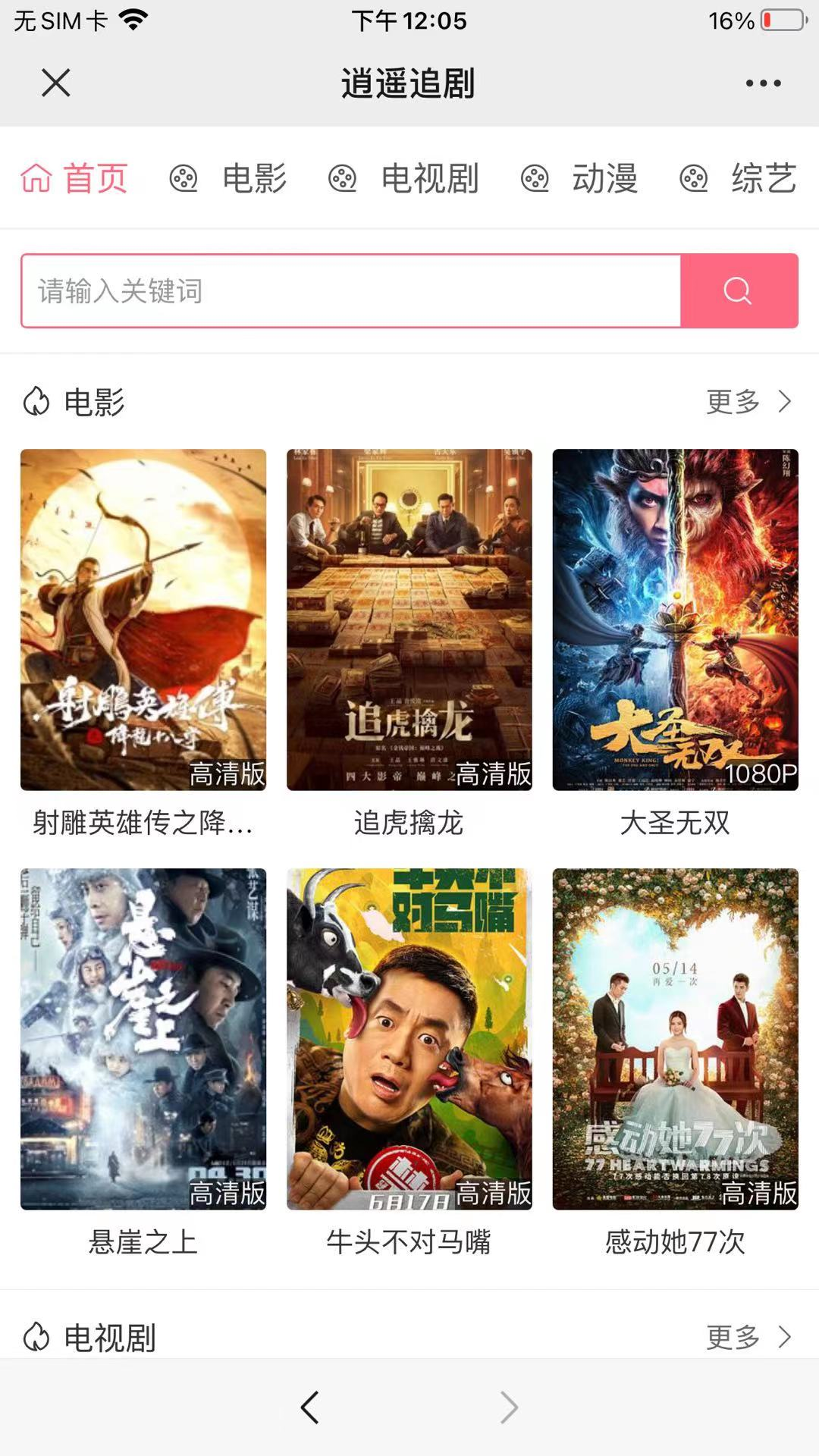Select the 动漫 tab
This screenshot has width=819, height=1456.
click(x=579, y=179)
